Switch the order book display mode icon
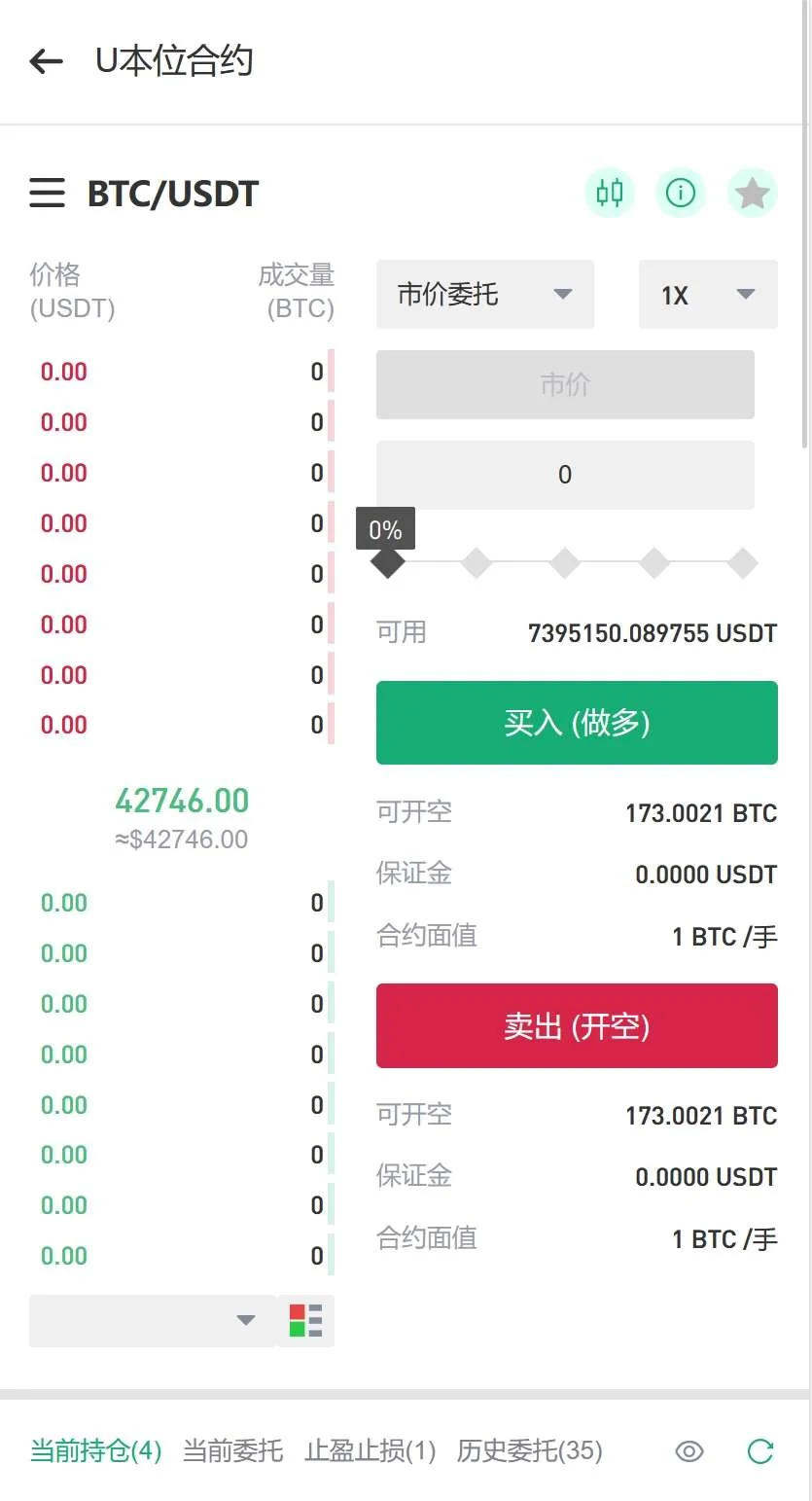The height and width of the screenshot is (1501, 812). [x=305, y=1320]
